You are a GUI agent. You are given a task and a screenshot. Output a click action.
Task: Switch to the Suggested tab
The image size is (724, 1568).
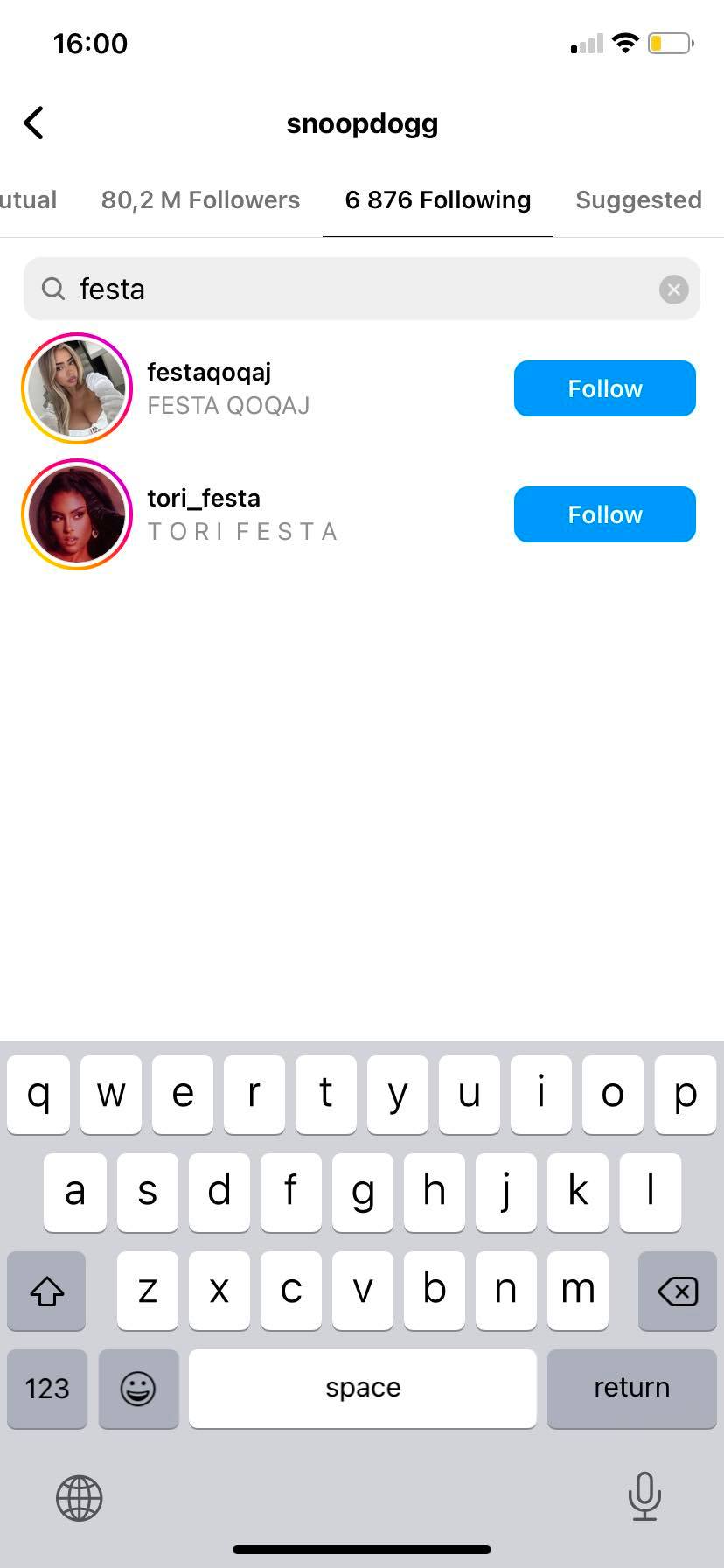[x=638, y=200]
